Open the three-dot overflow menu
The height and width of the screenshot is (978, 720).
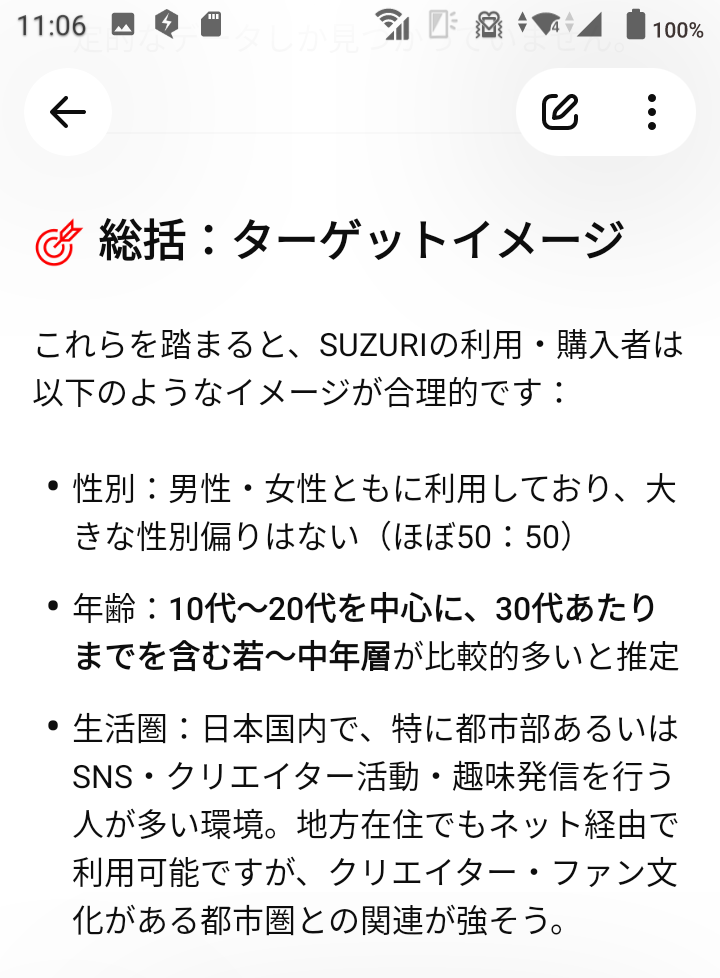coord(652,112)
